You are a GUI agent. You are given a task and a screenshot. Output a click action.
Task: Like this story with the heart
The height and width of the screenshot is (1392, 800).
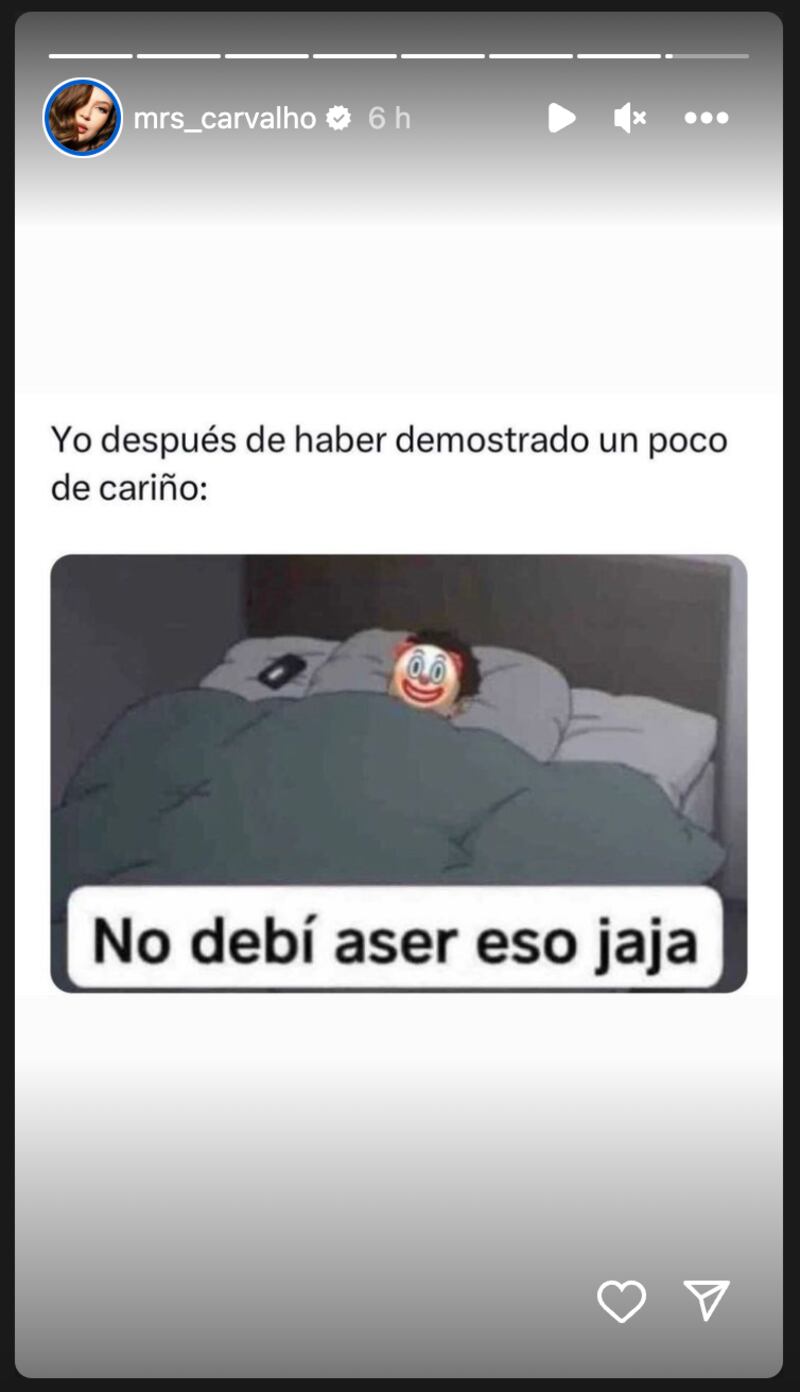tap(621, 1301)
